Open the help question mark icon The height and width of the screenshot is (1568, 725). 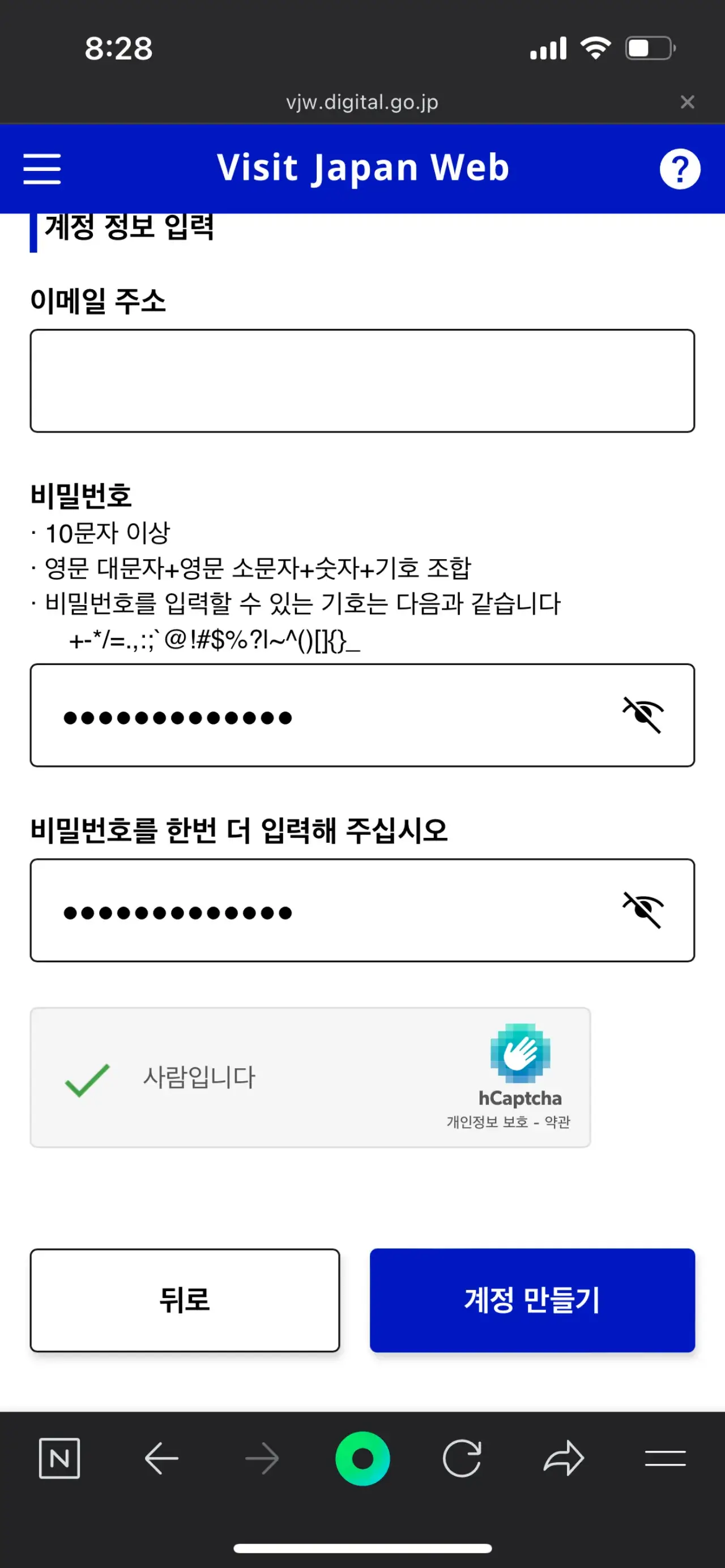[680, 169]
